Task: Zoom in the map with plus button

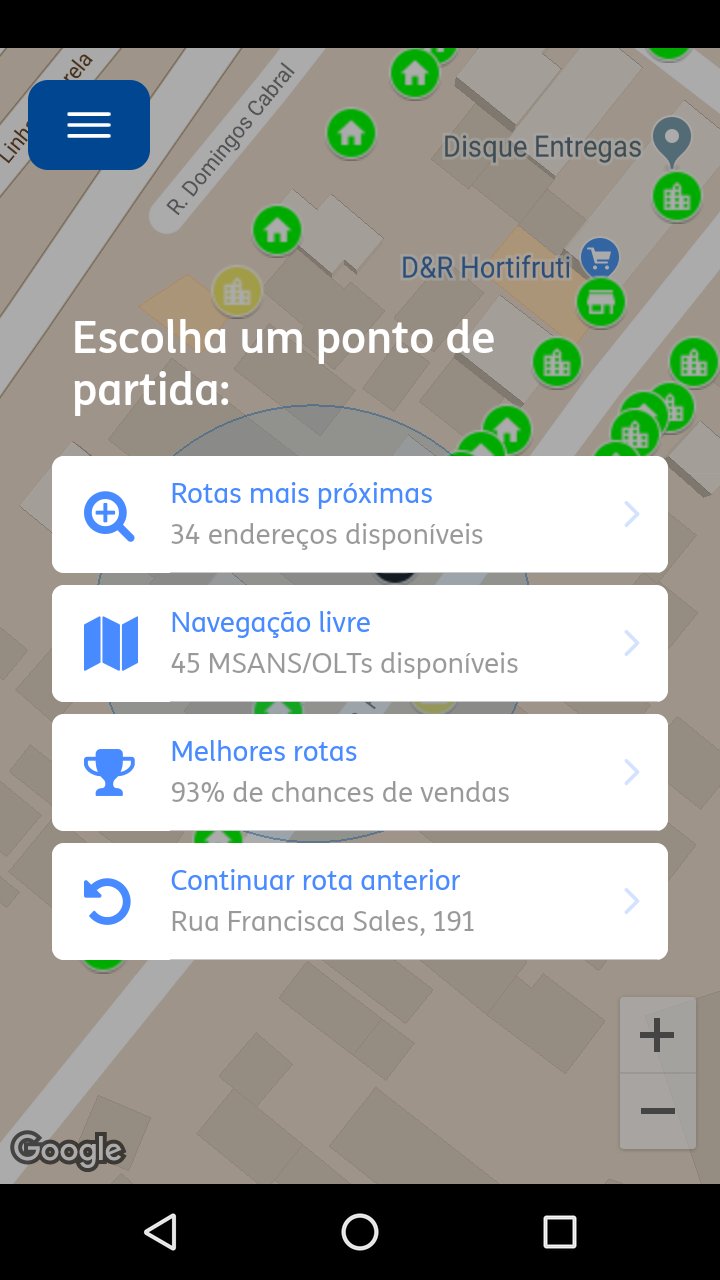Action: point(657,1035)
